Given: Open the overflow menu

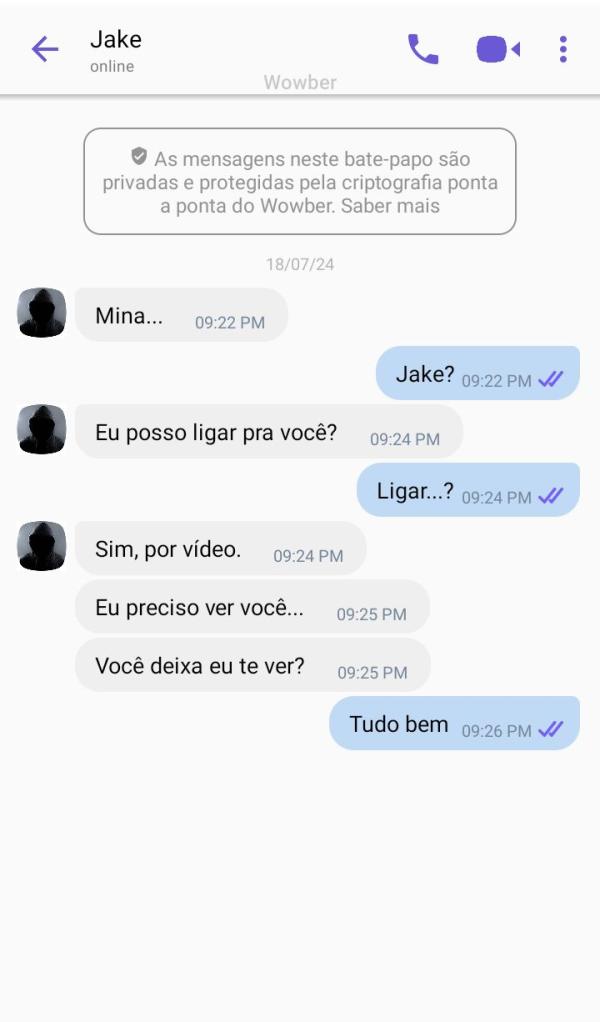Looking at the screenshot, I should click(x=563, y=49).
